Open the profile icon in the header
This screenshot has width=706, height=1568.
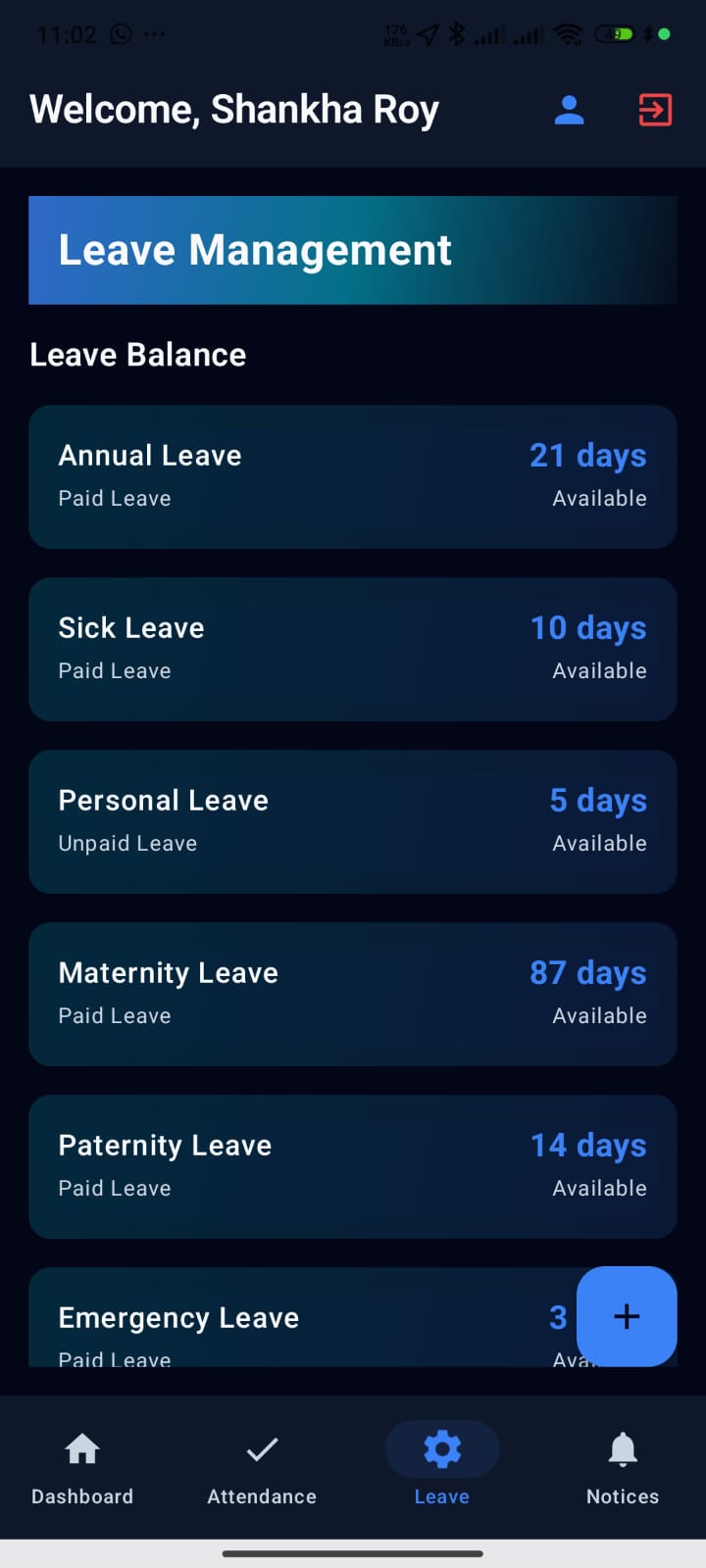click(x=569, y=110)
